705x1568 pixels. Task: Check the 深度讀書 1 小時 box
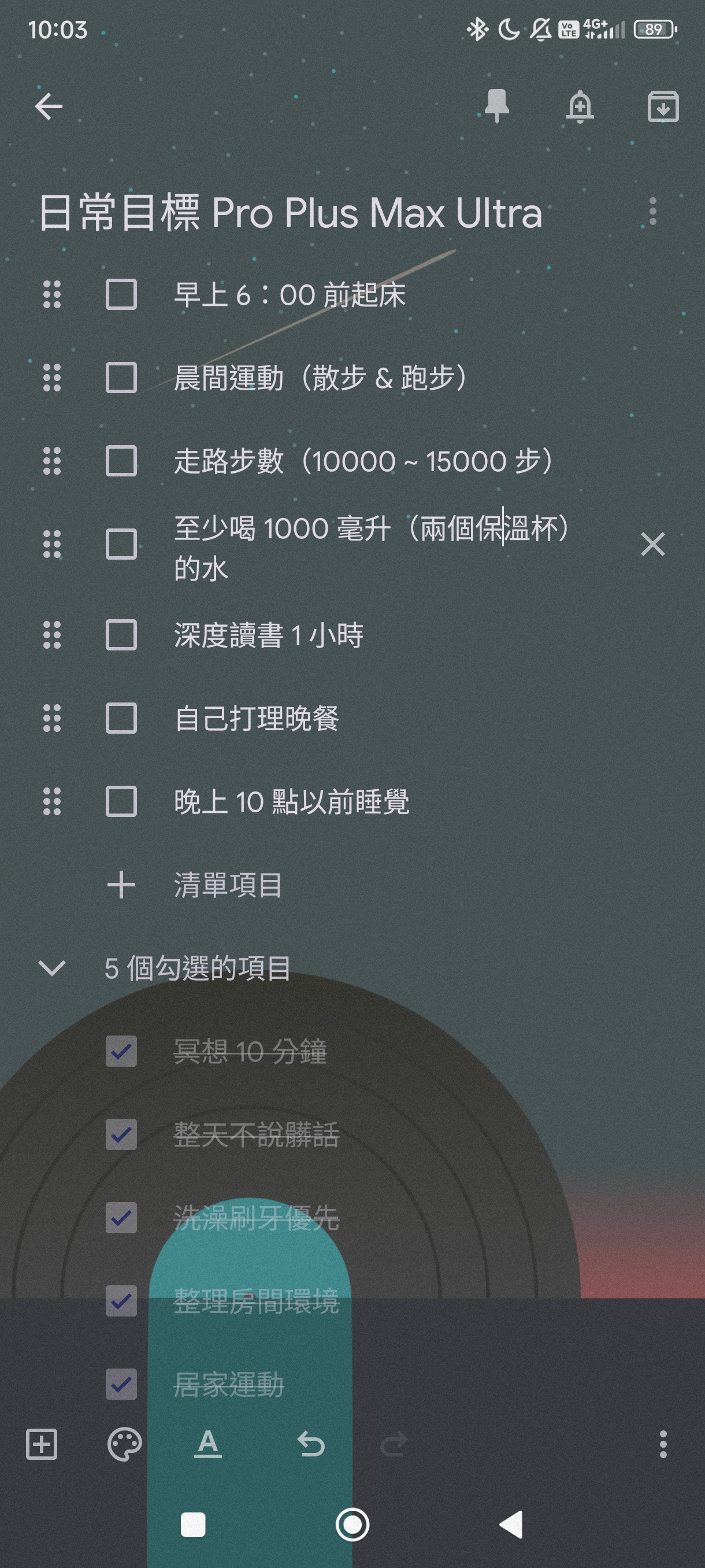click(x=121, y=635)
